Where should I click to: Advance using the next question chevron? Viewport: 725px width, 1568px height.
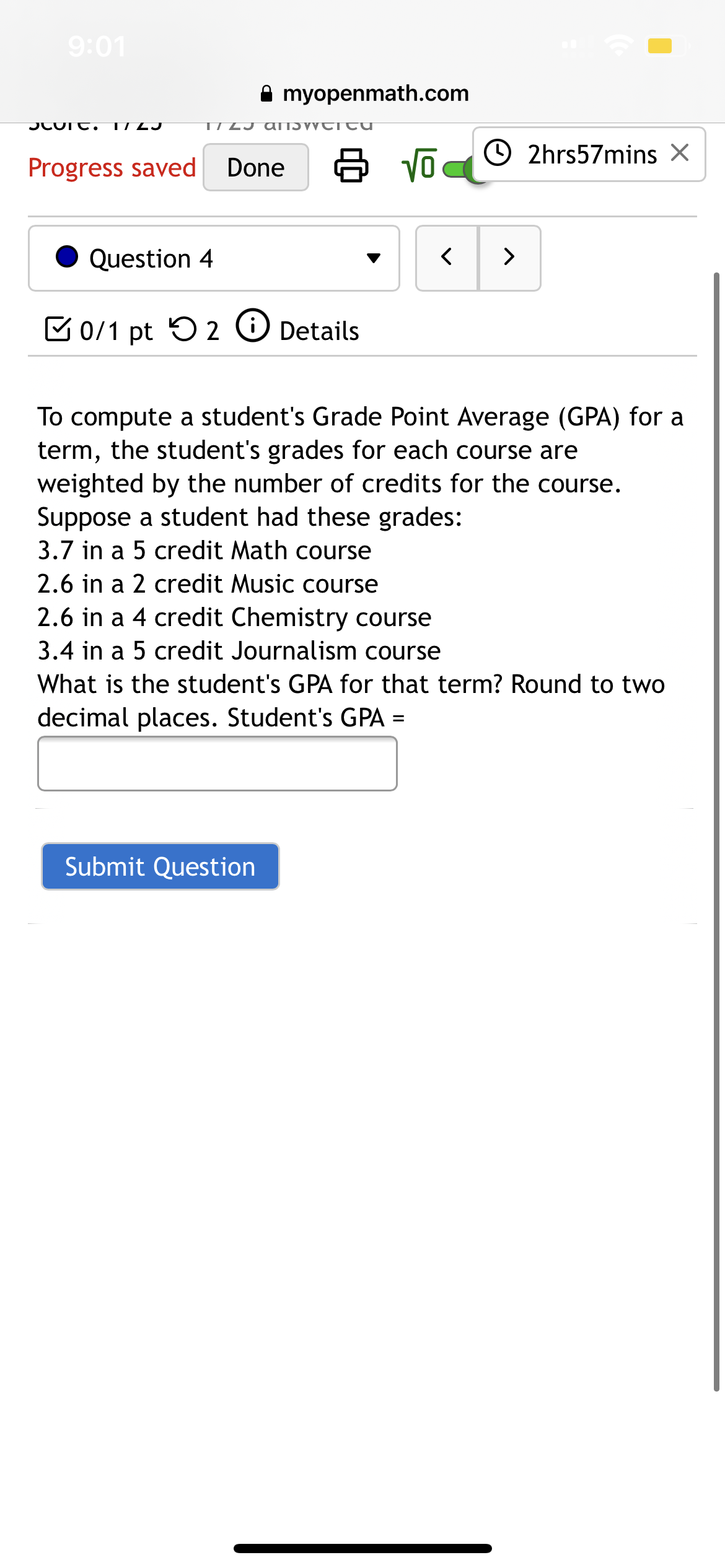pos(509,256)
